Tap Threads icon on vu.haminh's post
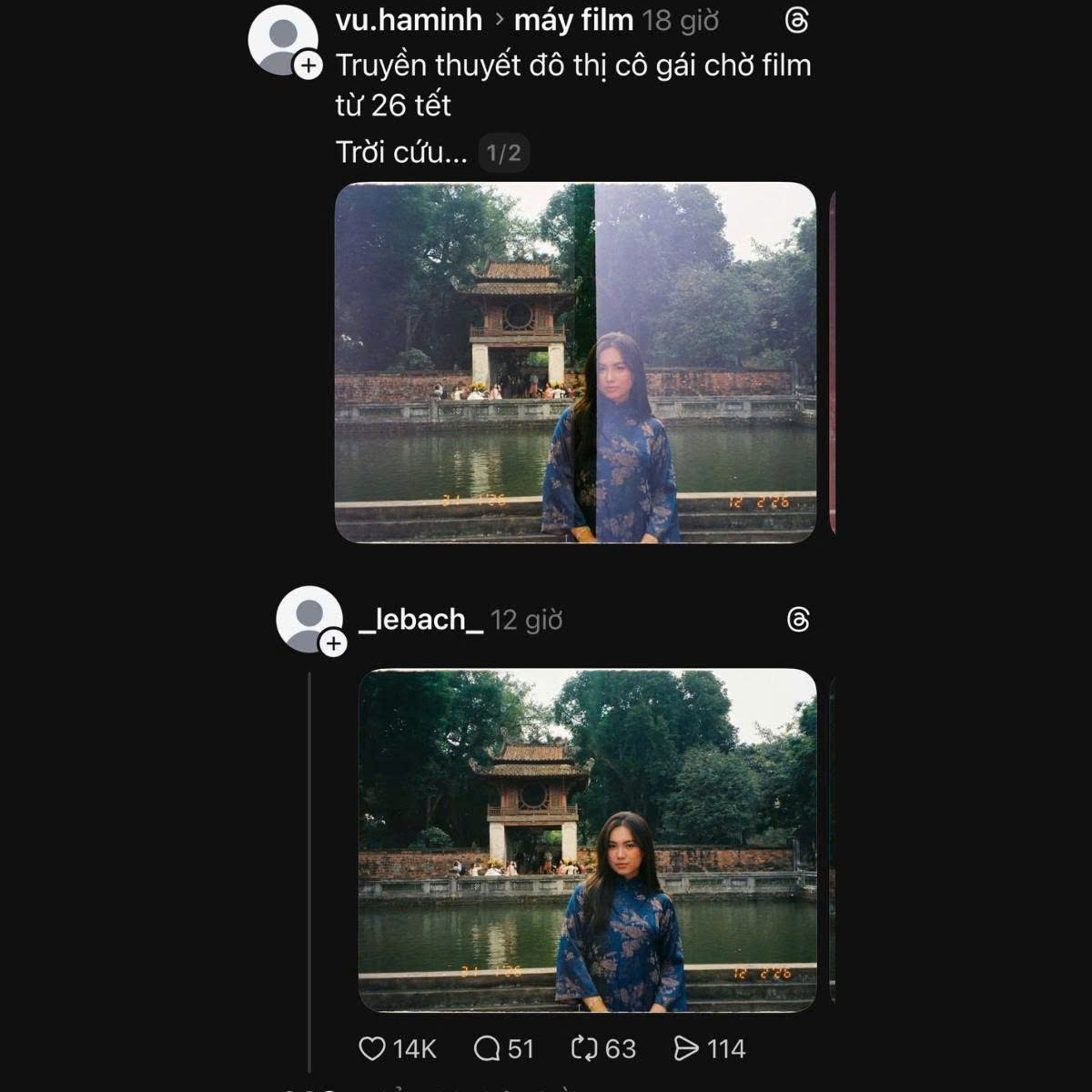 coord(796,21)
